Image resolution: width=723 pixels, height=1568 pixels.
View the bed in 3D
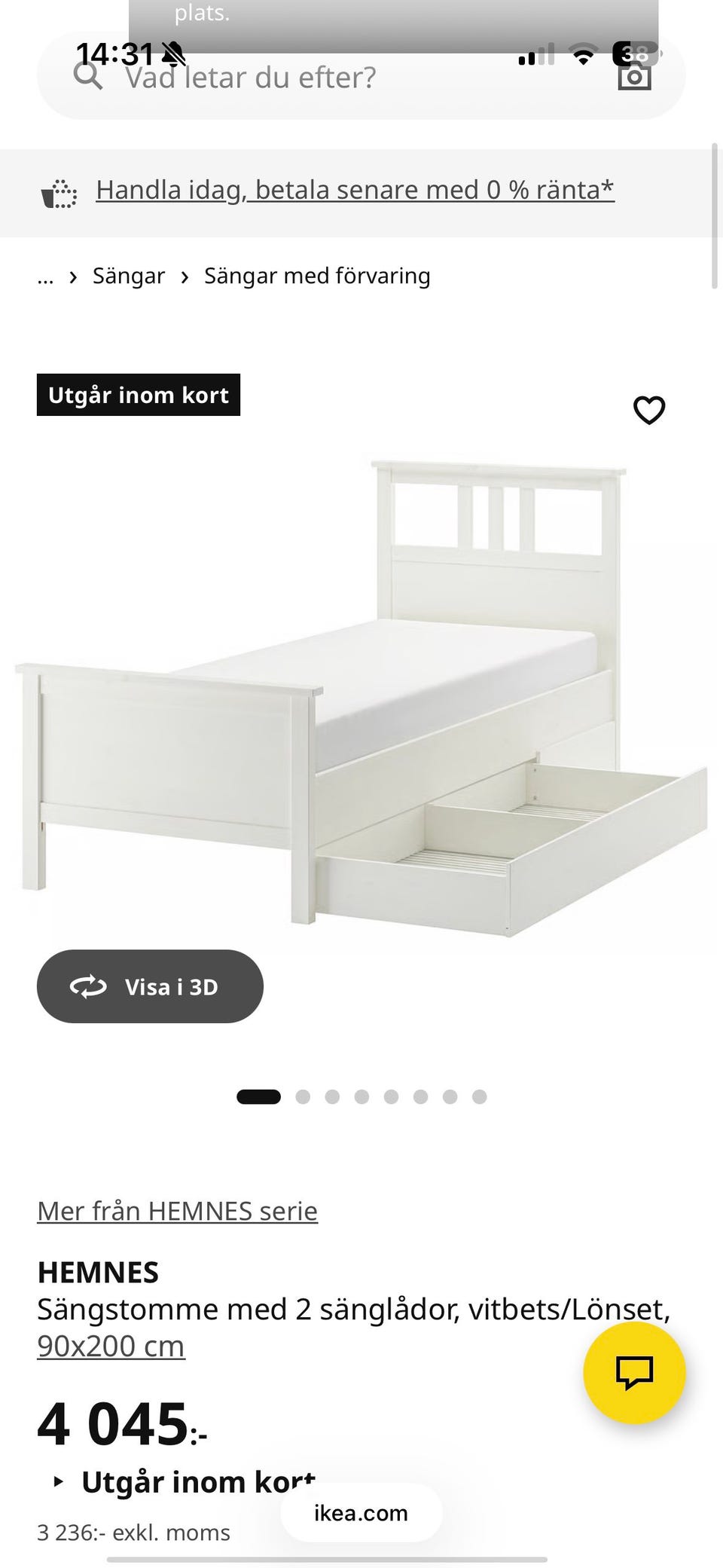tap(150, 986)
